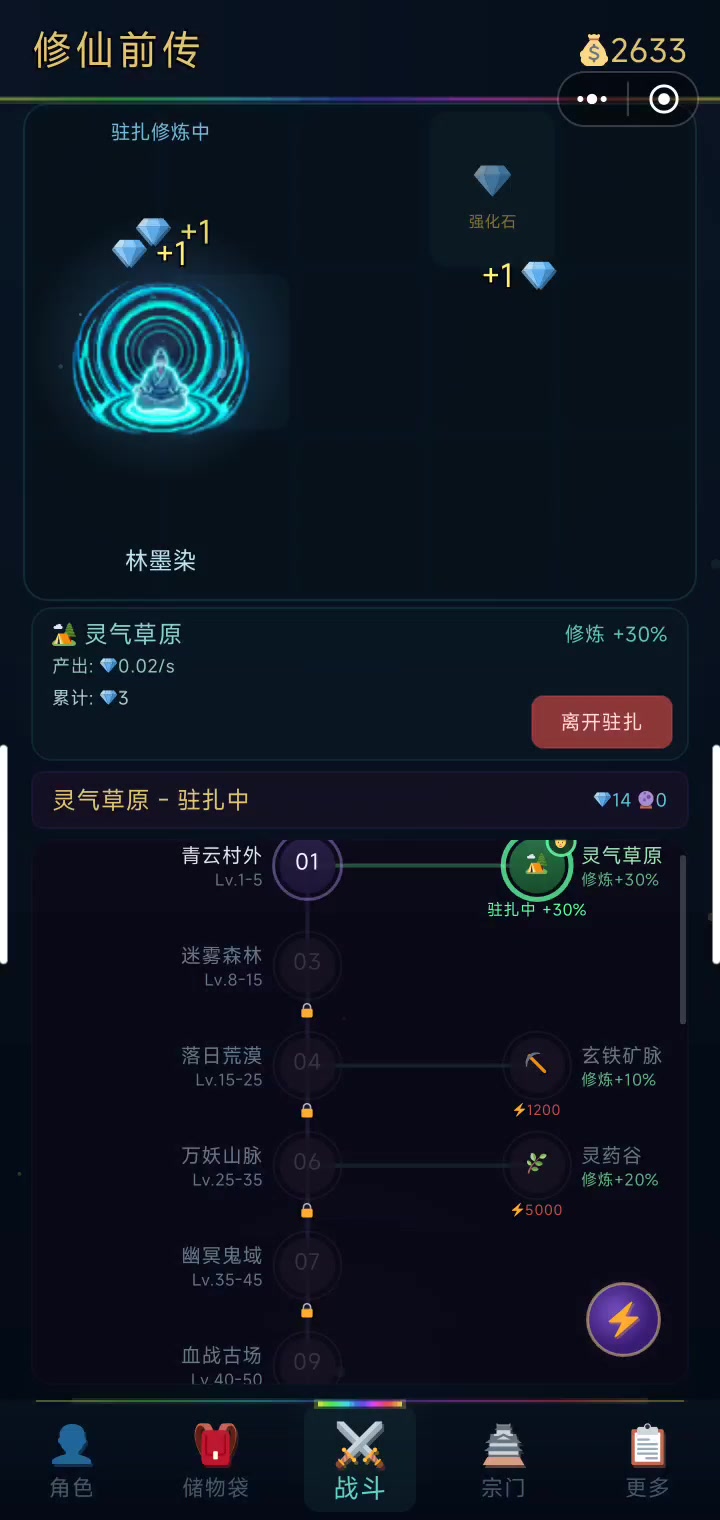Select the 青云村外 stage 01 node
Image resolution: width=720 pixels, height=1520 pixels.
click(x=307, y=863)
